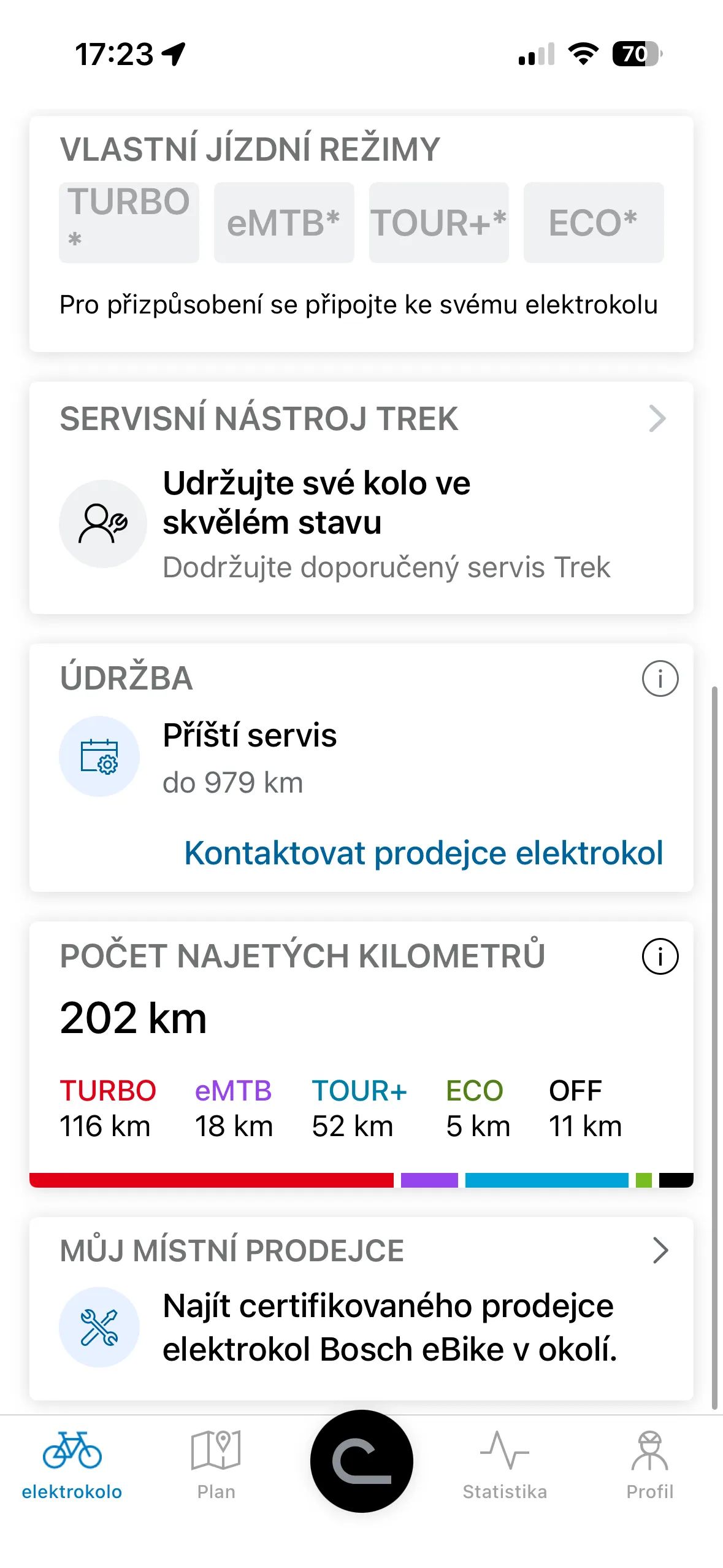
Task: Select the TURBO* riding mode
Action: pyautogui.click(x=129, y=222)
